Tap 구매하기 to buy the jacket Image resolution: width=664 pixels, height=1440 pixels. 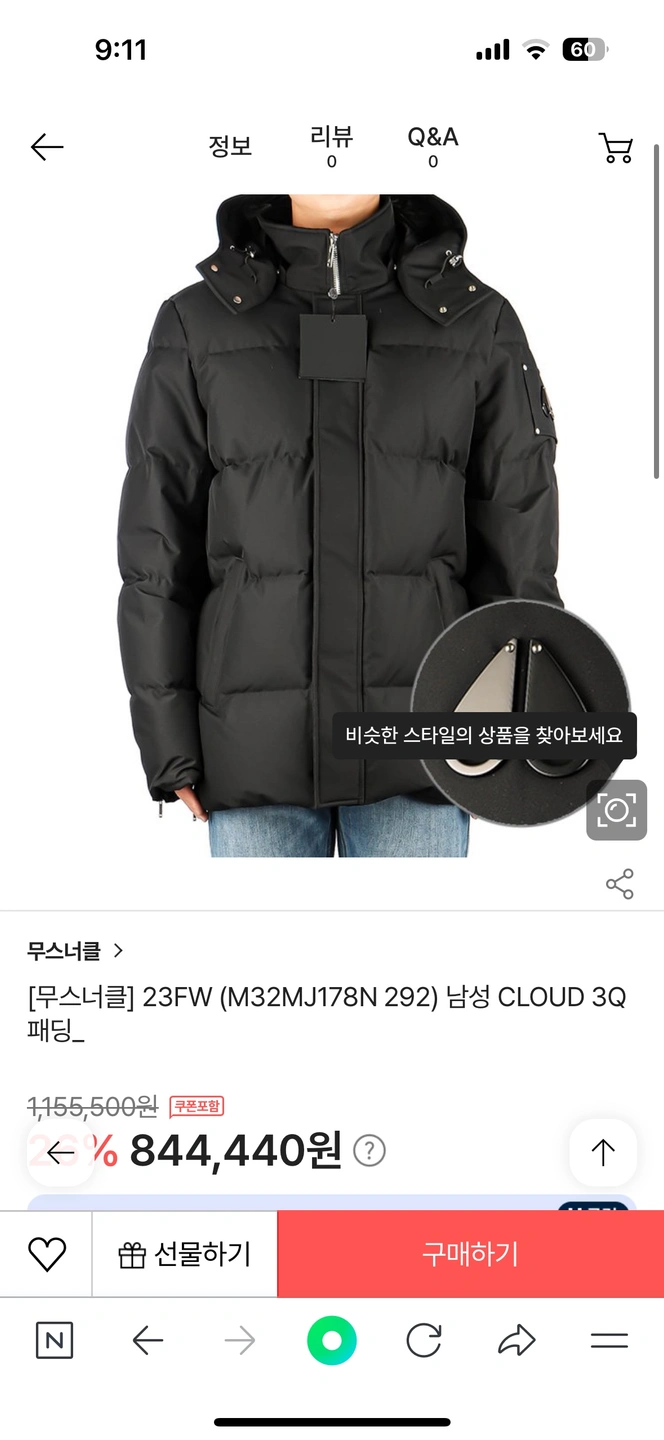coord(470,1254)
